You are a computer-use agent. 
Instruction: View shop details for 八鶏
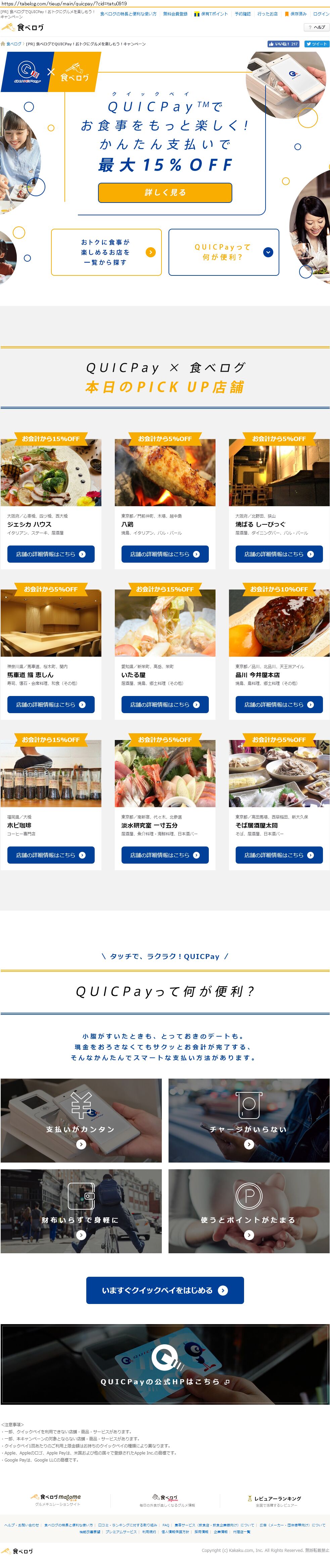click(x=165, y=554)
